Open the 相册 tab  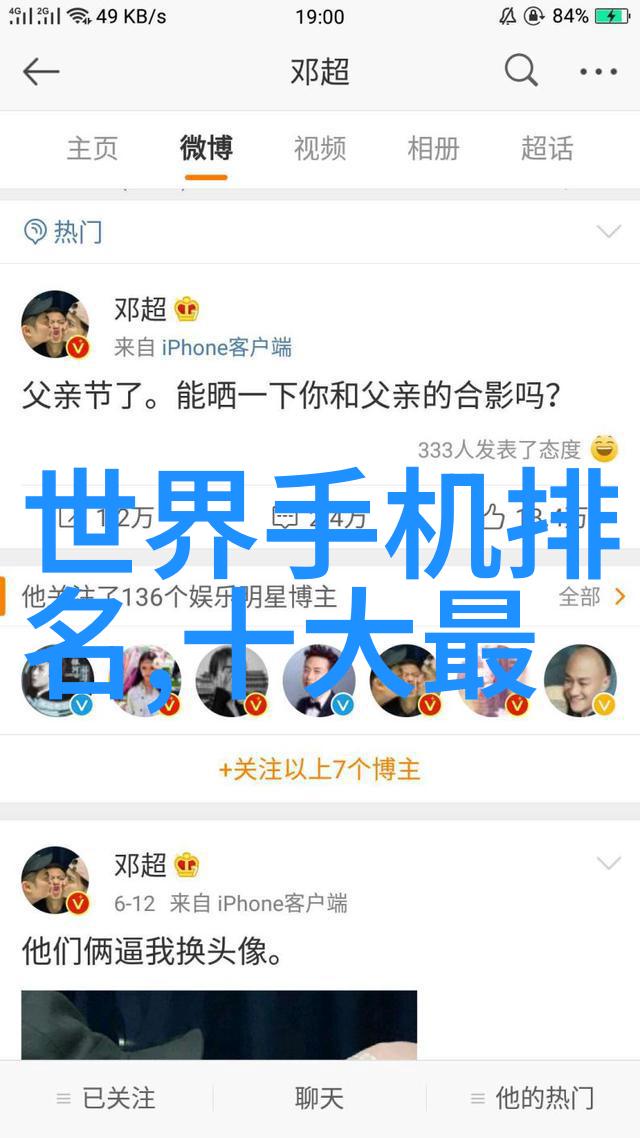pos(433,149)
